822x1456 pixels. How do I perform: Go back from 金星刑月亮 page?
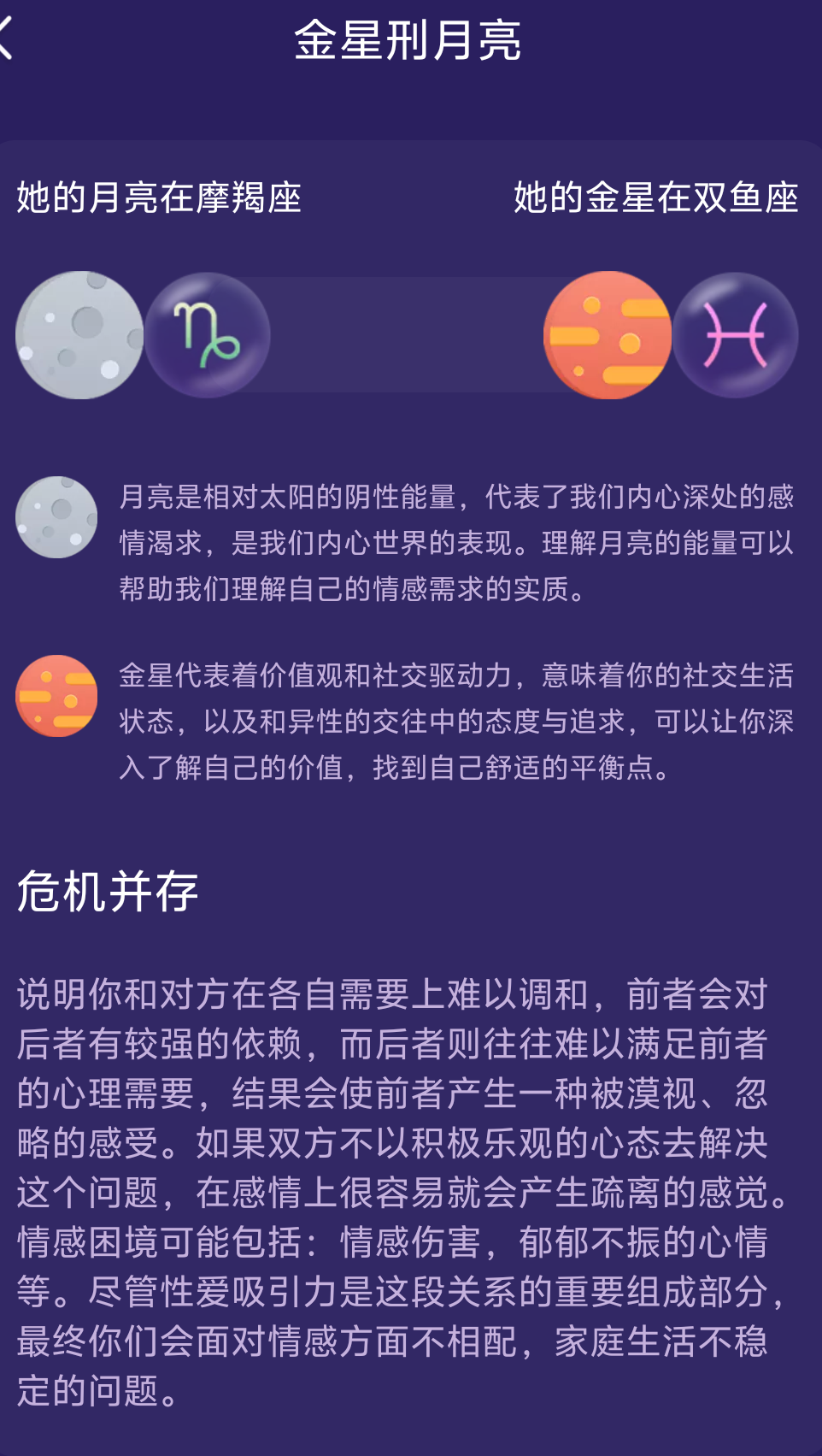tap(6, 39)
